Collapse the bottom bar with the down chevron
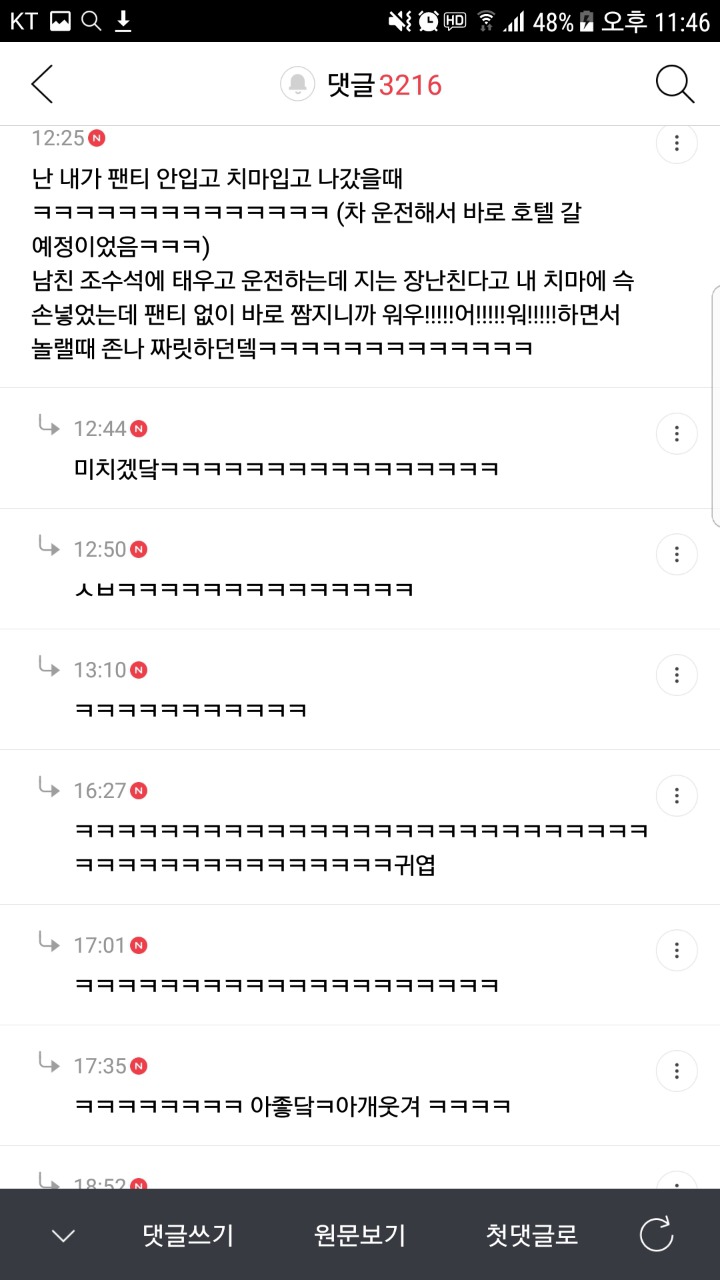The height and width of the screenshot is (1280, 720). click(63, 1236)
